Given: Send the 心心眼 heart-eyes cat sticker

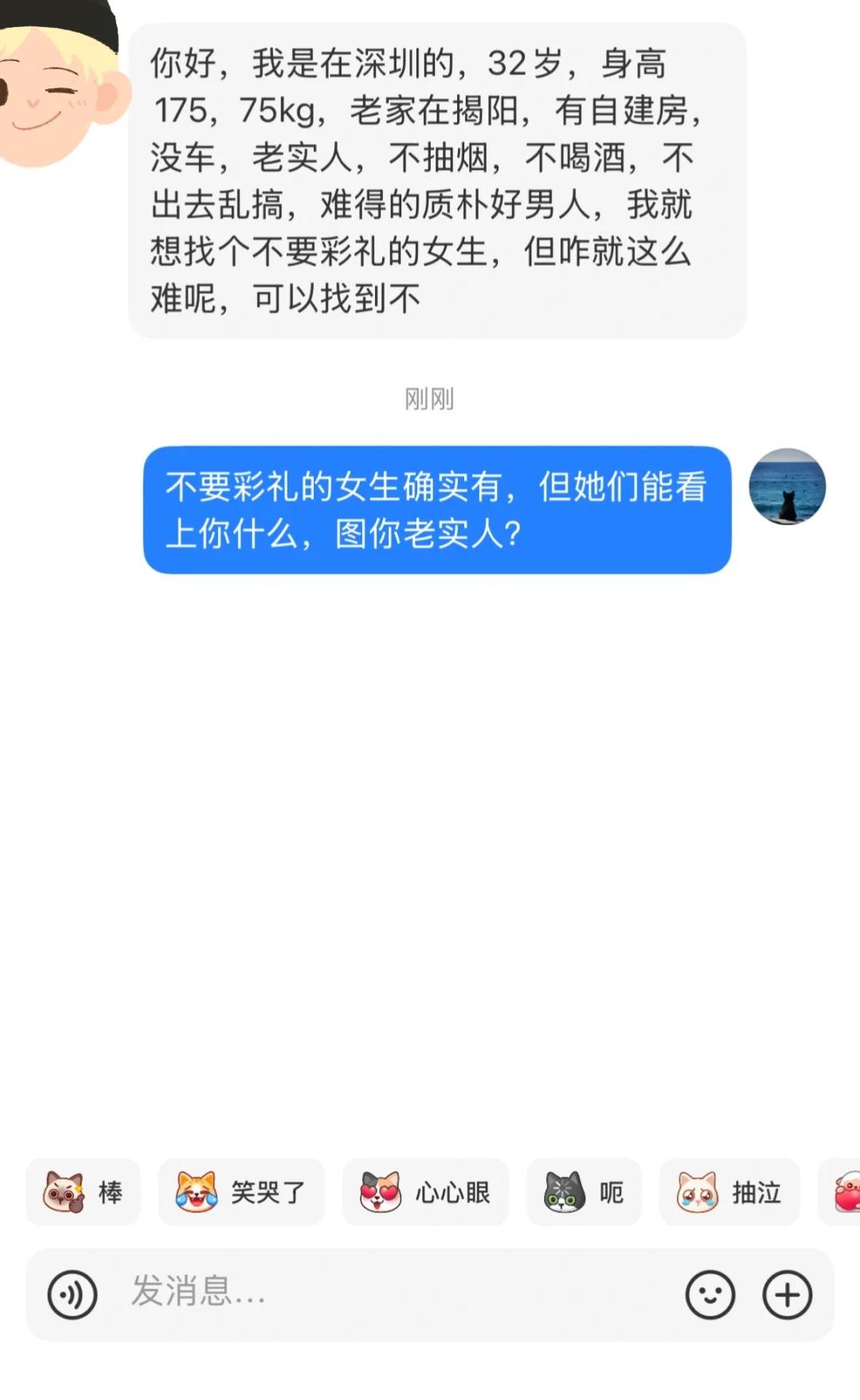Looking at the screenshot, I should point(424,1192).
